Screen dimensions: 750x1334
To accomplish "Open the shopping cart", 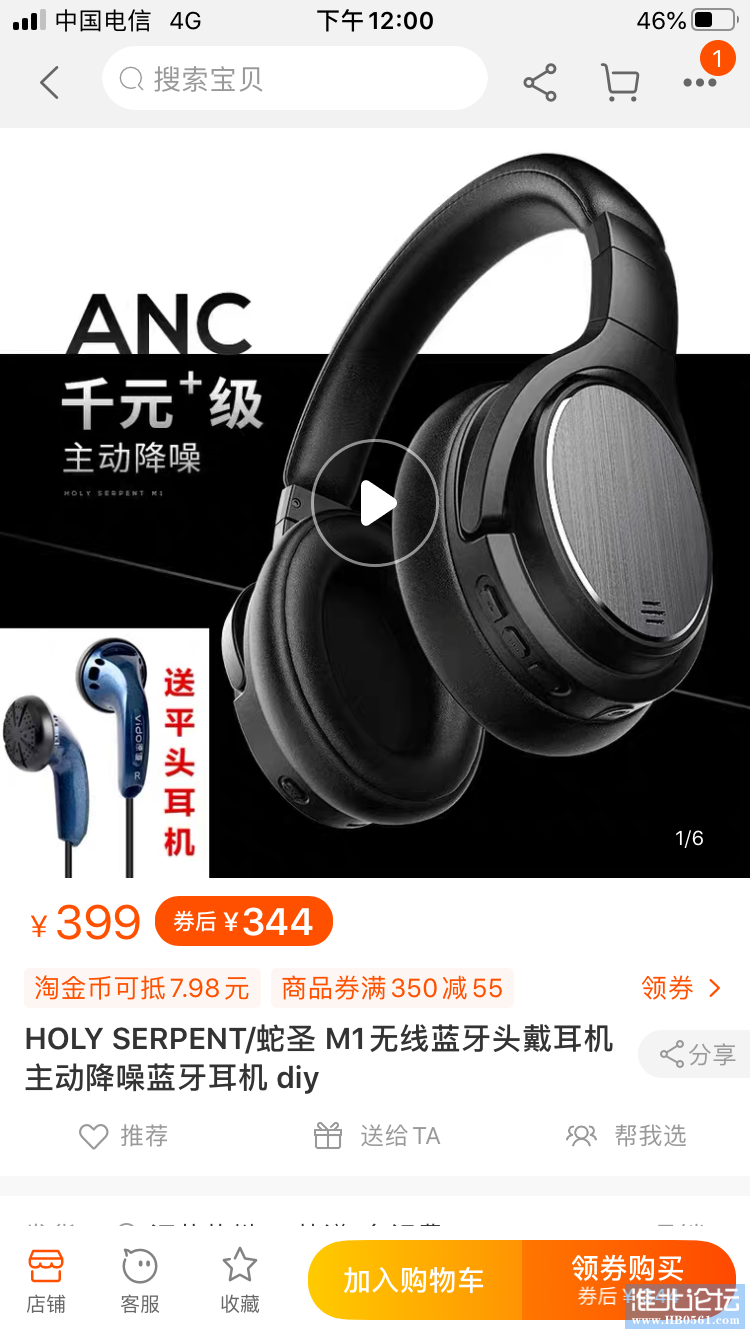I will pos(620,82).
